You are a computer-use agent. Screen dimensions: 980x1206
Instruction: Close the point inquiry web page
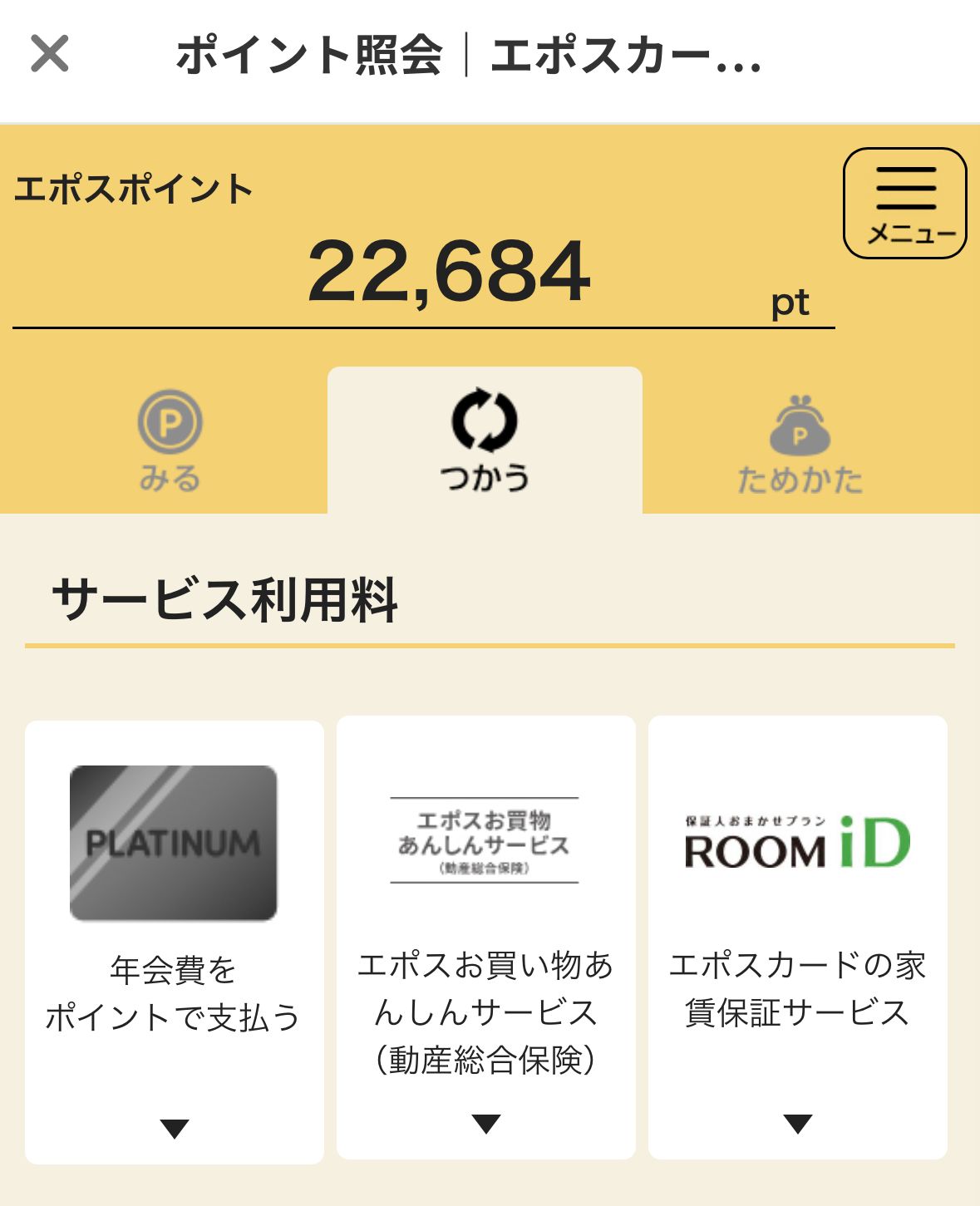(50, 54)
